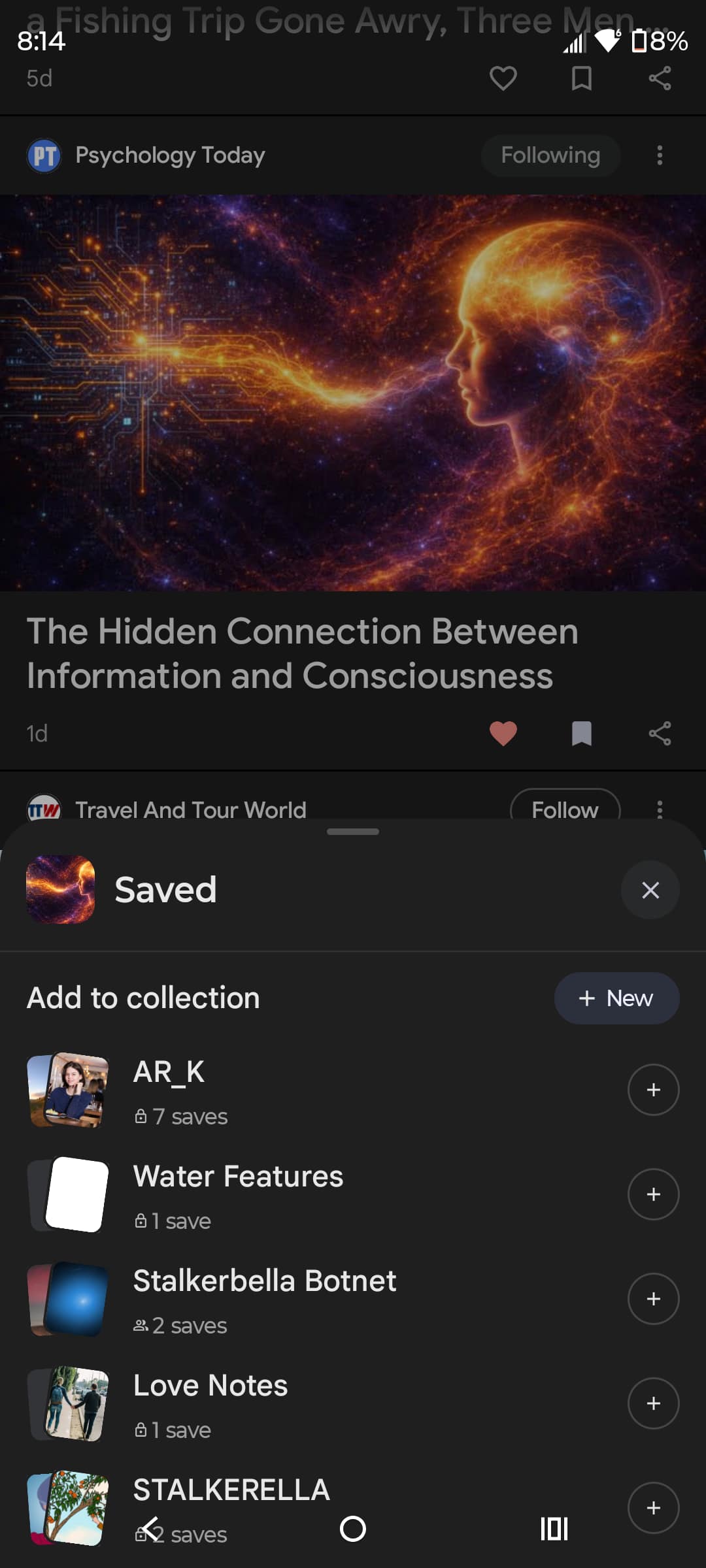The width and height of the screenshot is (706, 1568).
Task: Create a new collection
Action: point(616,998)
